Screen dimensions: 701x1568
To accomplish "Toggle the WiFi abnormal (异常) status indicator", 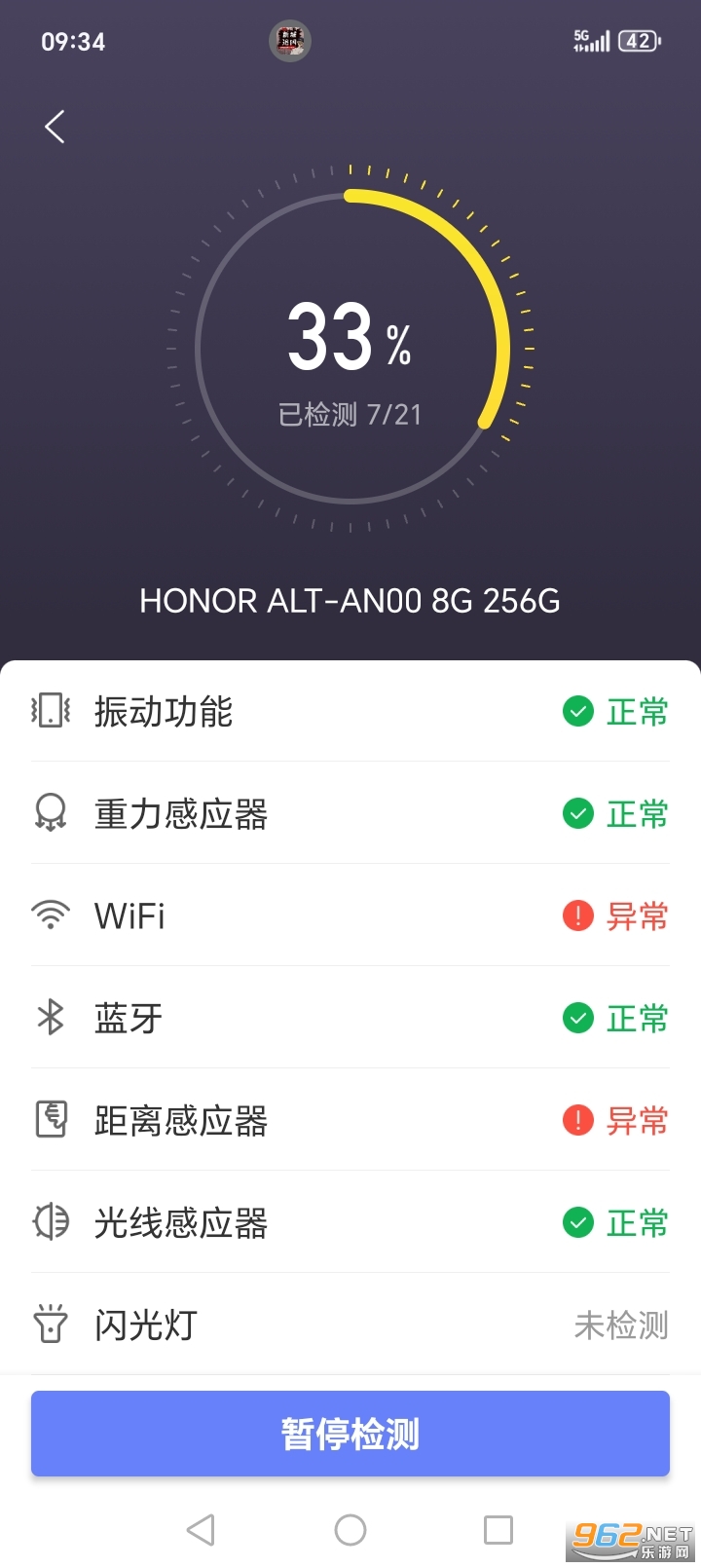I will pos(615,915).
